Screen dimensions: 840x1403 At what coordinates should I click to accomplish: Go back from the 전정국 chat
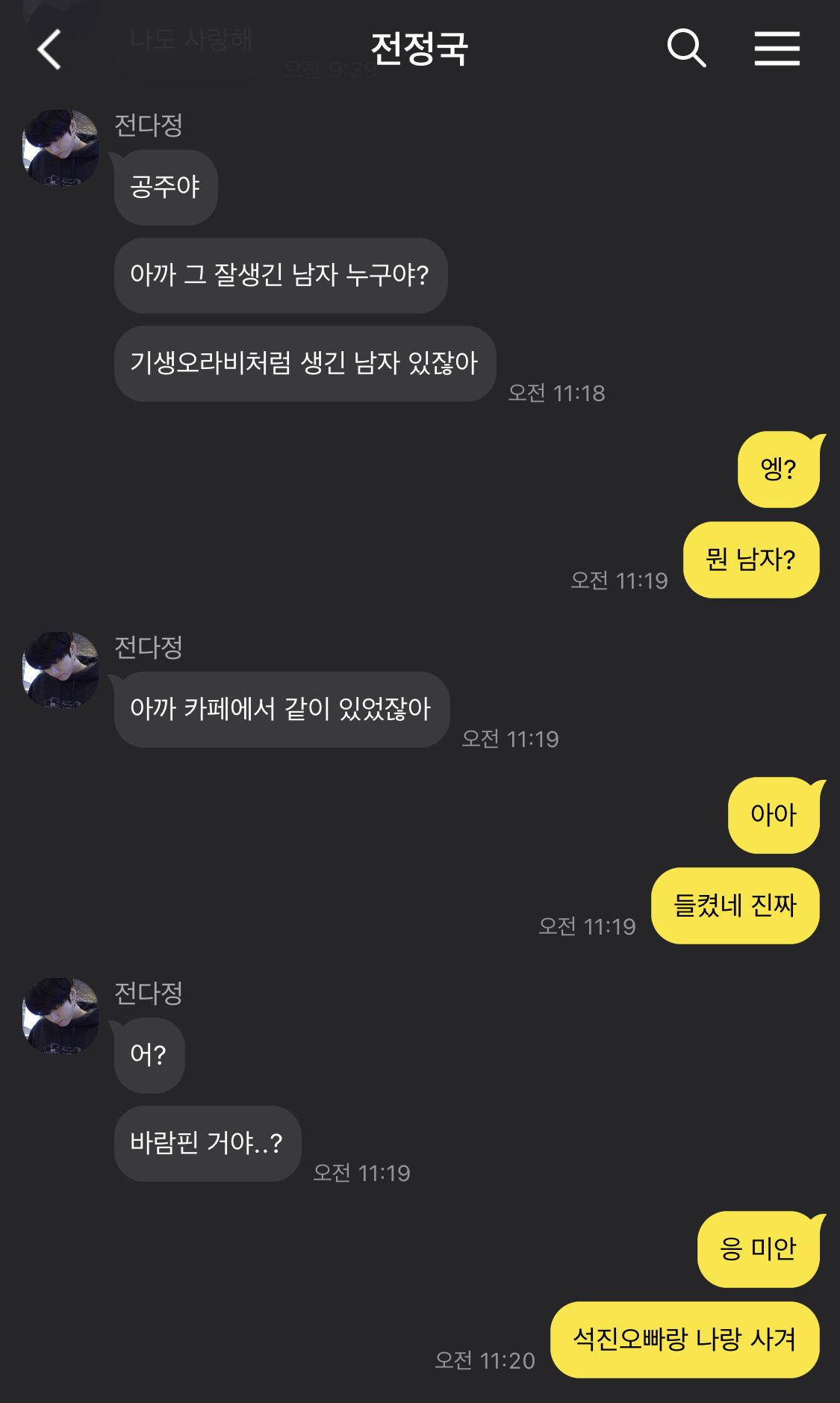[49, 50]
